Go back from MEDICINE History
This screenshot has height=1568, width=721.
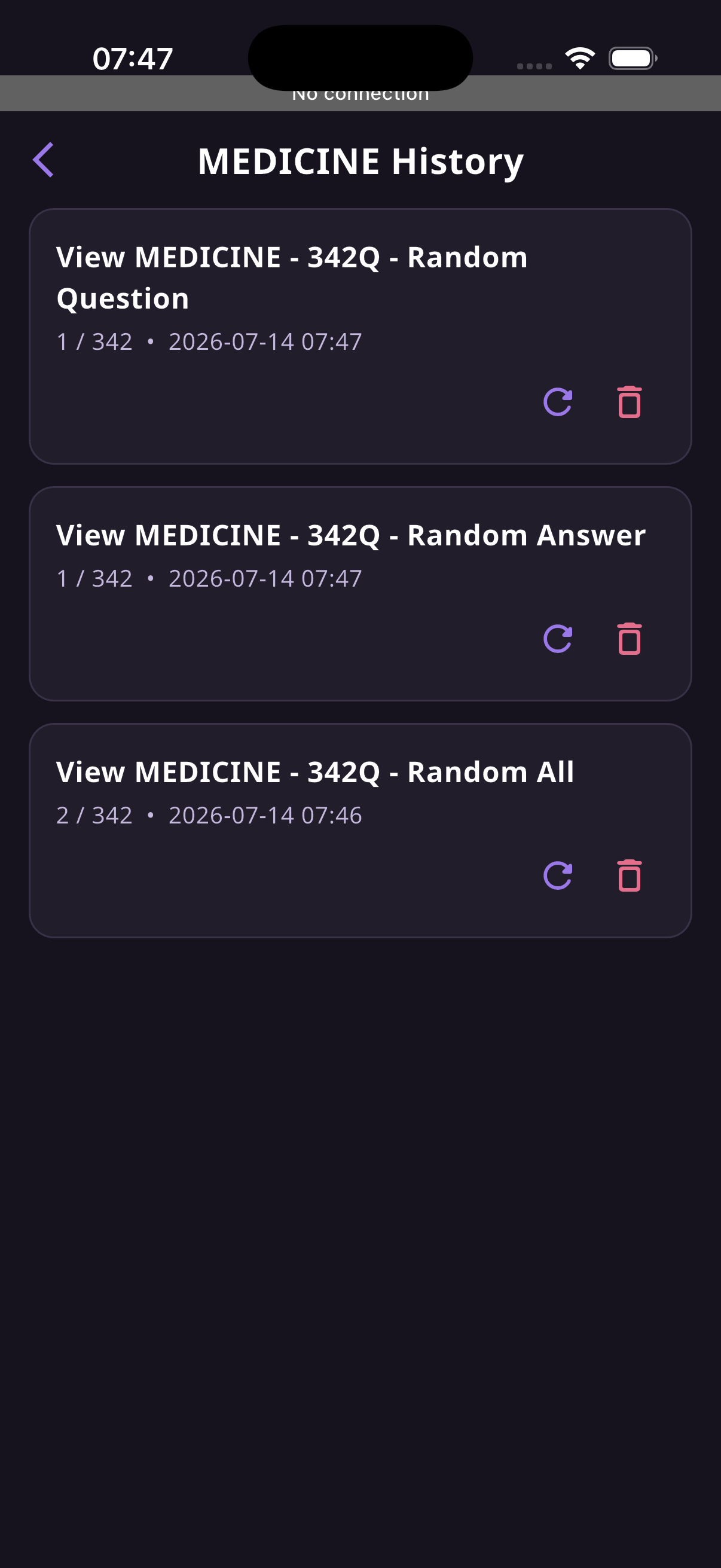pos(44,160)
